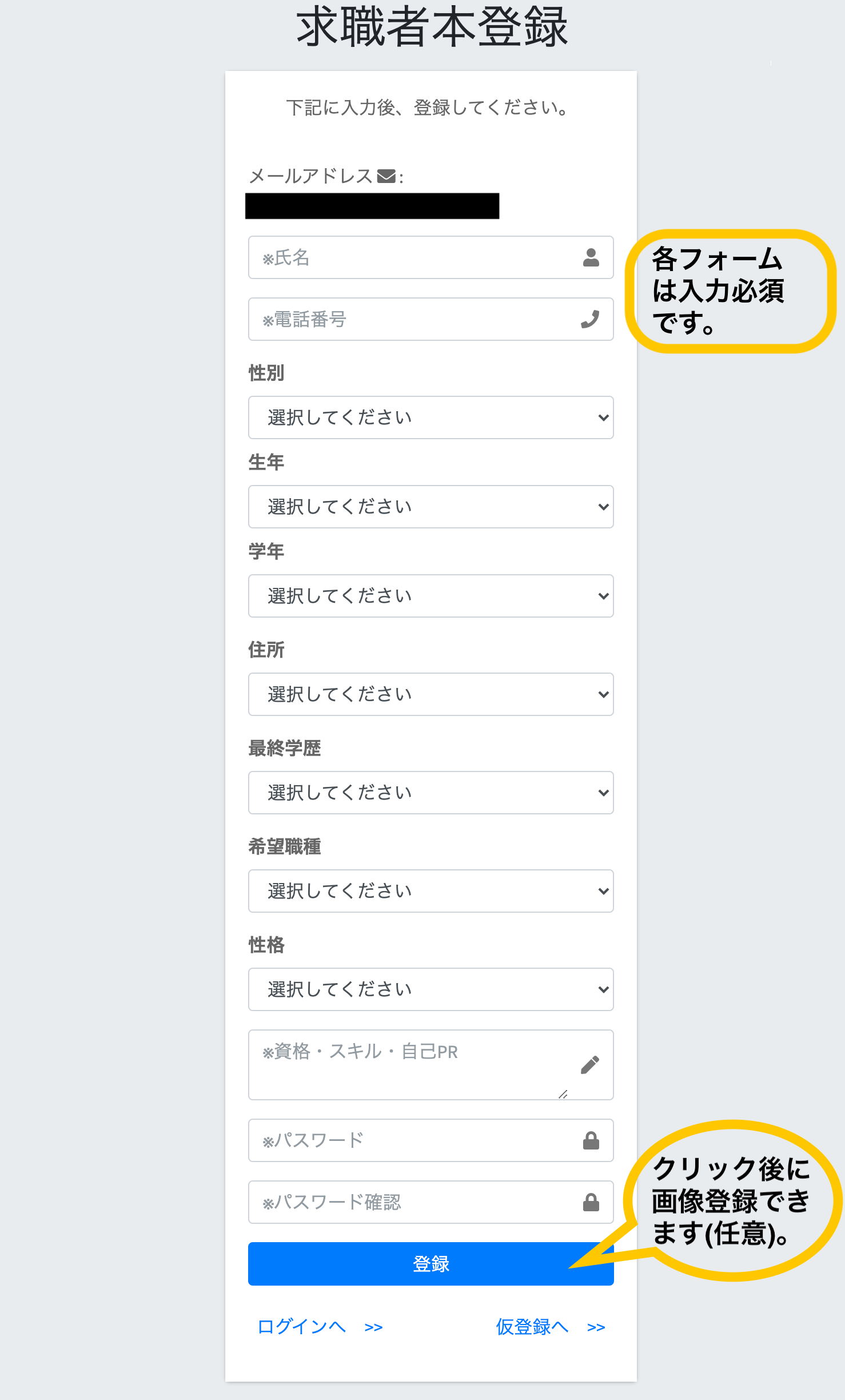Screen dimensions: 845x1400
Task: Click inside the パスワード input field
Action: pyautogui.click(x=400, y=1140)
